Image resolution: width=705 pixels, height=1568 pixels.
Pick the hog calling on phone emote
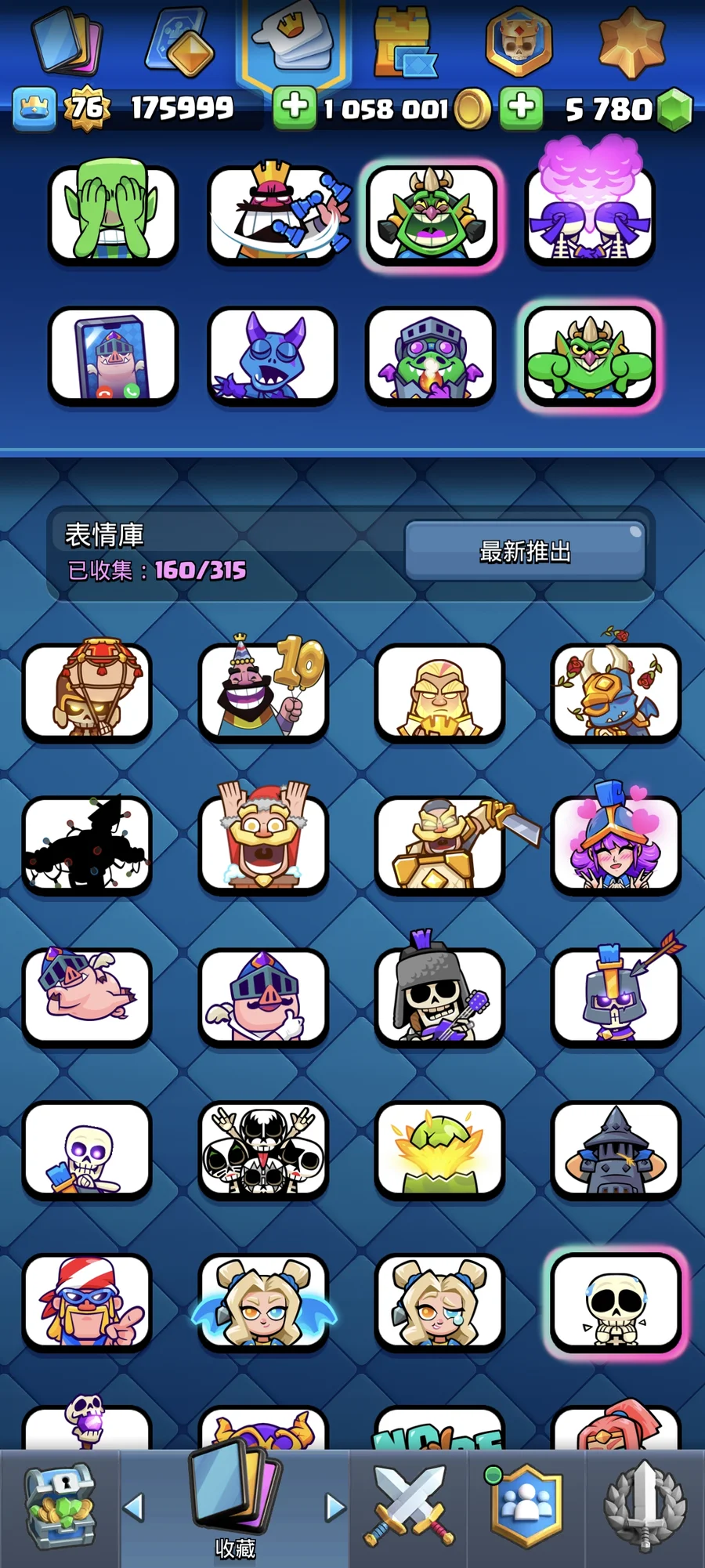coord(113,355)
